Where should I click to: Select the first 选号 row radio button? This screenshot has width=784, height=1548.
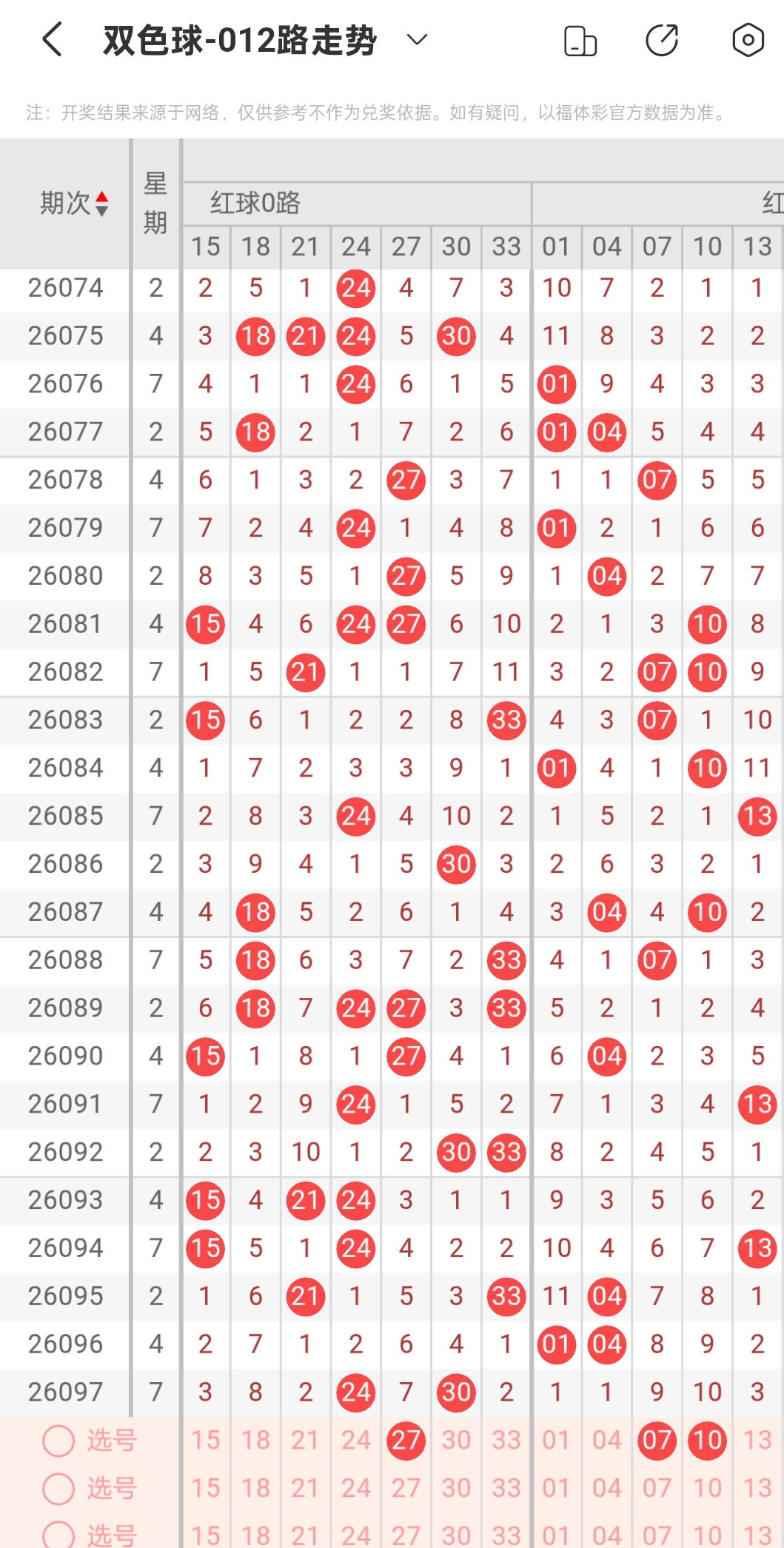tap(58, 1441)
